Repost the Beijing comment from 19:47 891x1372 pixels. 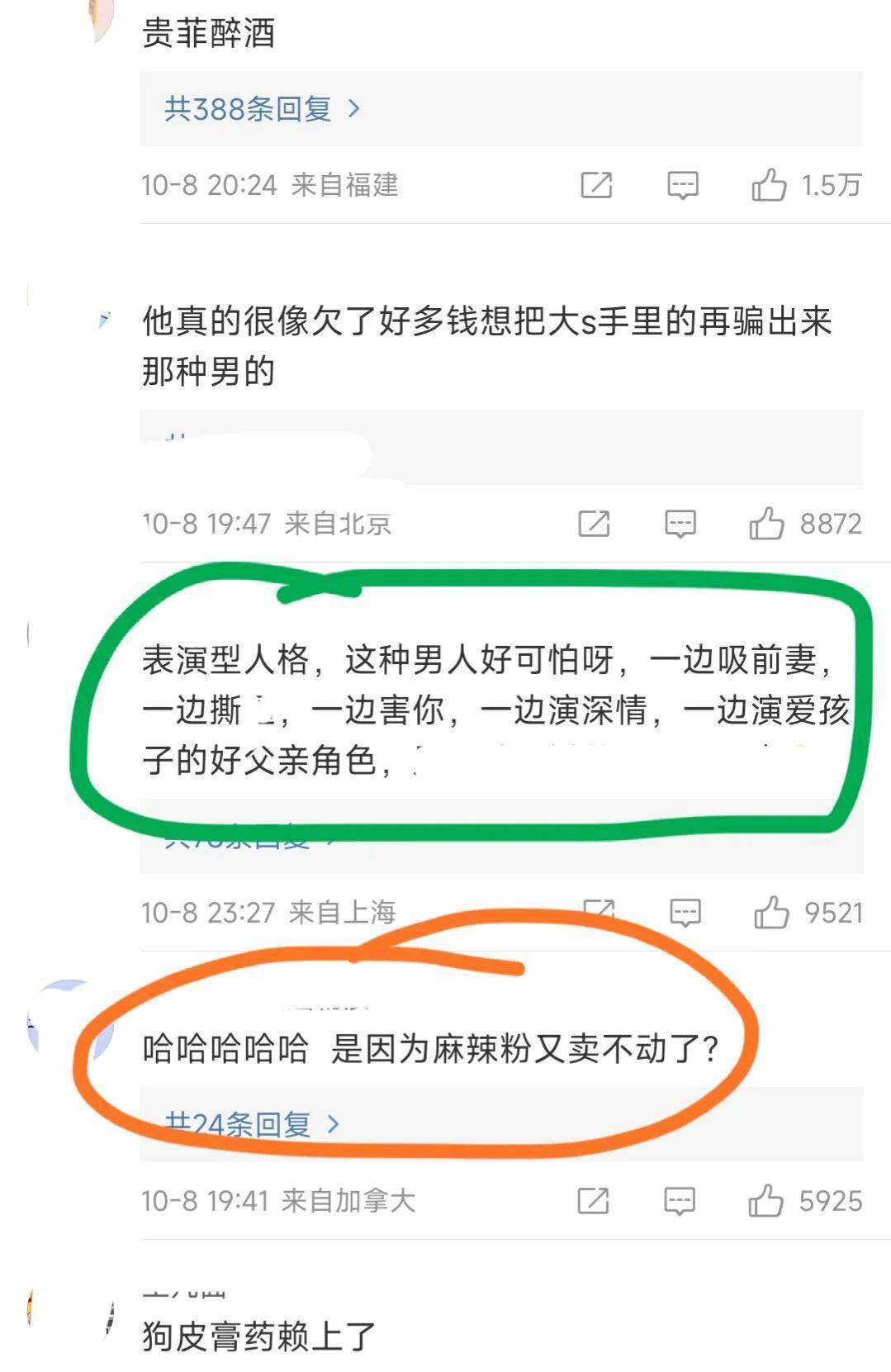pos(594,524)
